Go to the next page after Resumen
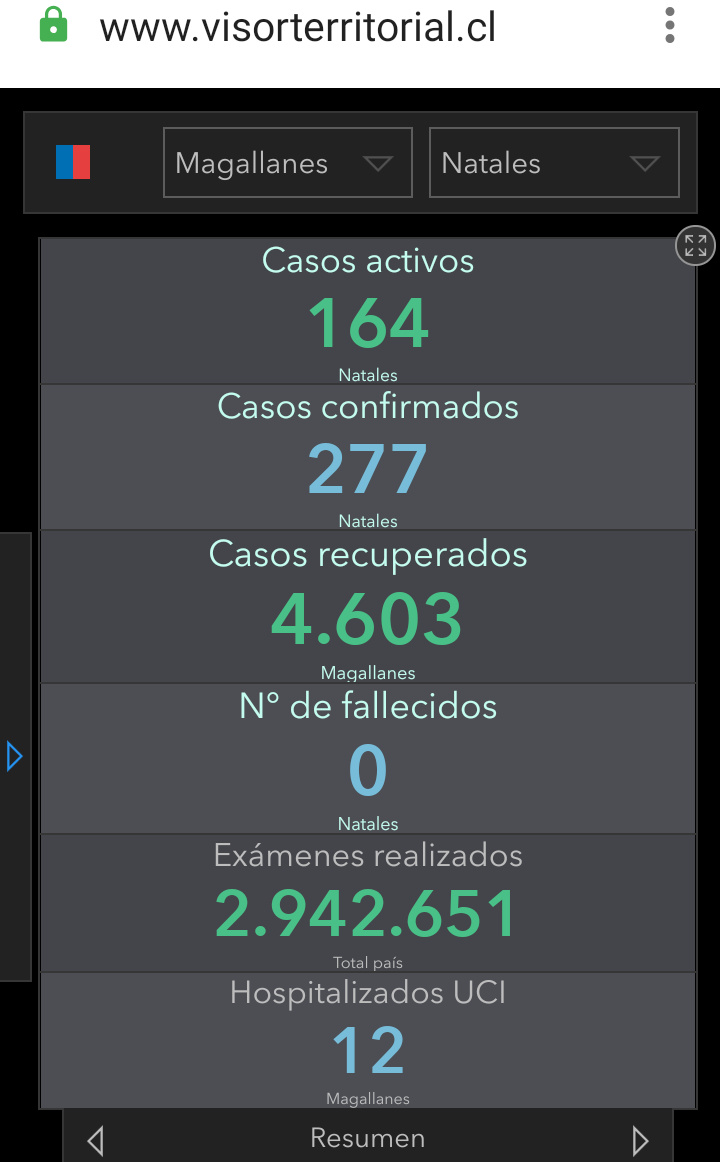Viewport: 720px width, 1162px height. 640,1140
